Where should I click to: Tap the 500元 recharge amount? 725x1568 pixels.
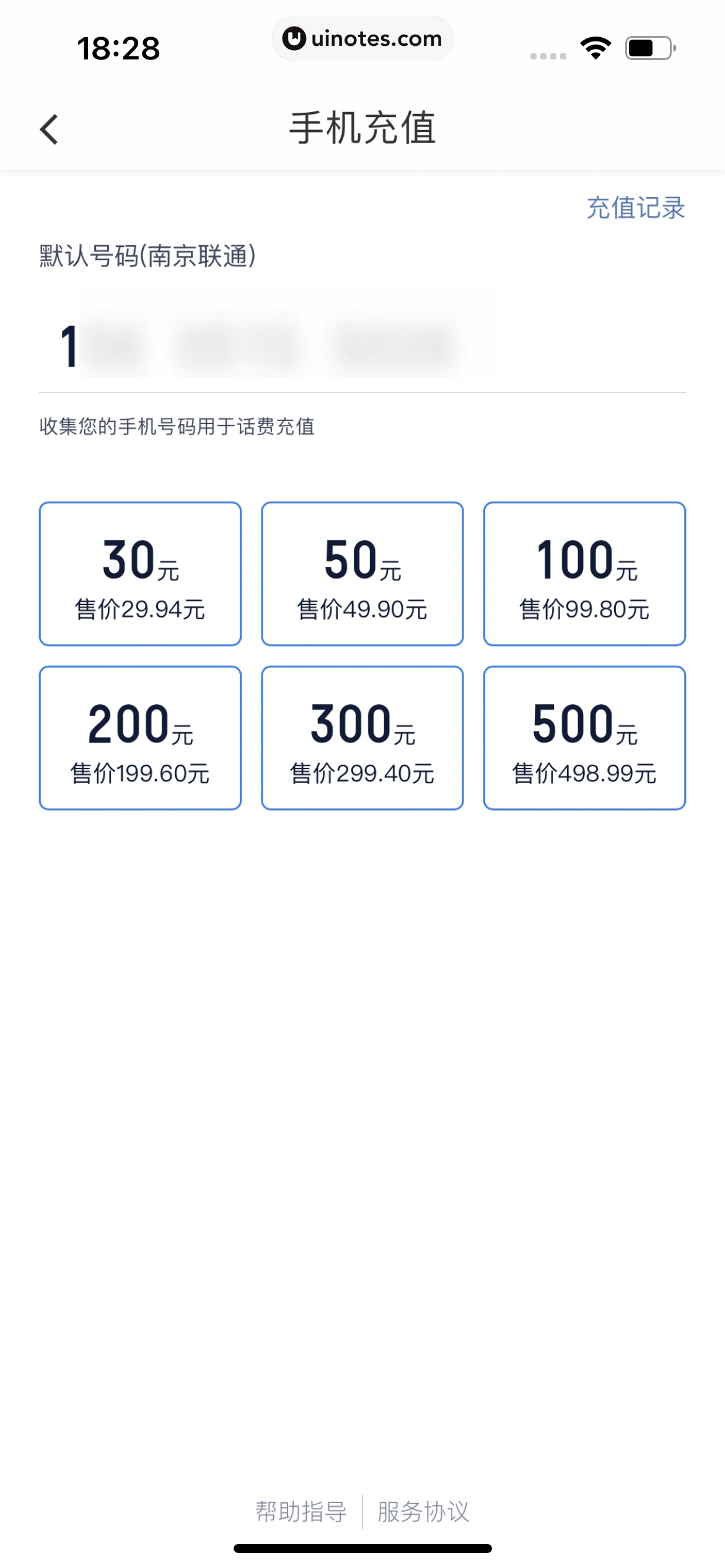click(584, 738)
